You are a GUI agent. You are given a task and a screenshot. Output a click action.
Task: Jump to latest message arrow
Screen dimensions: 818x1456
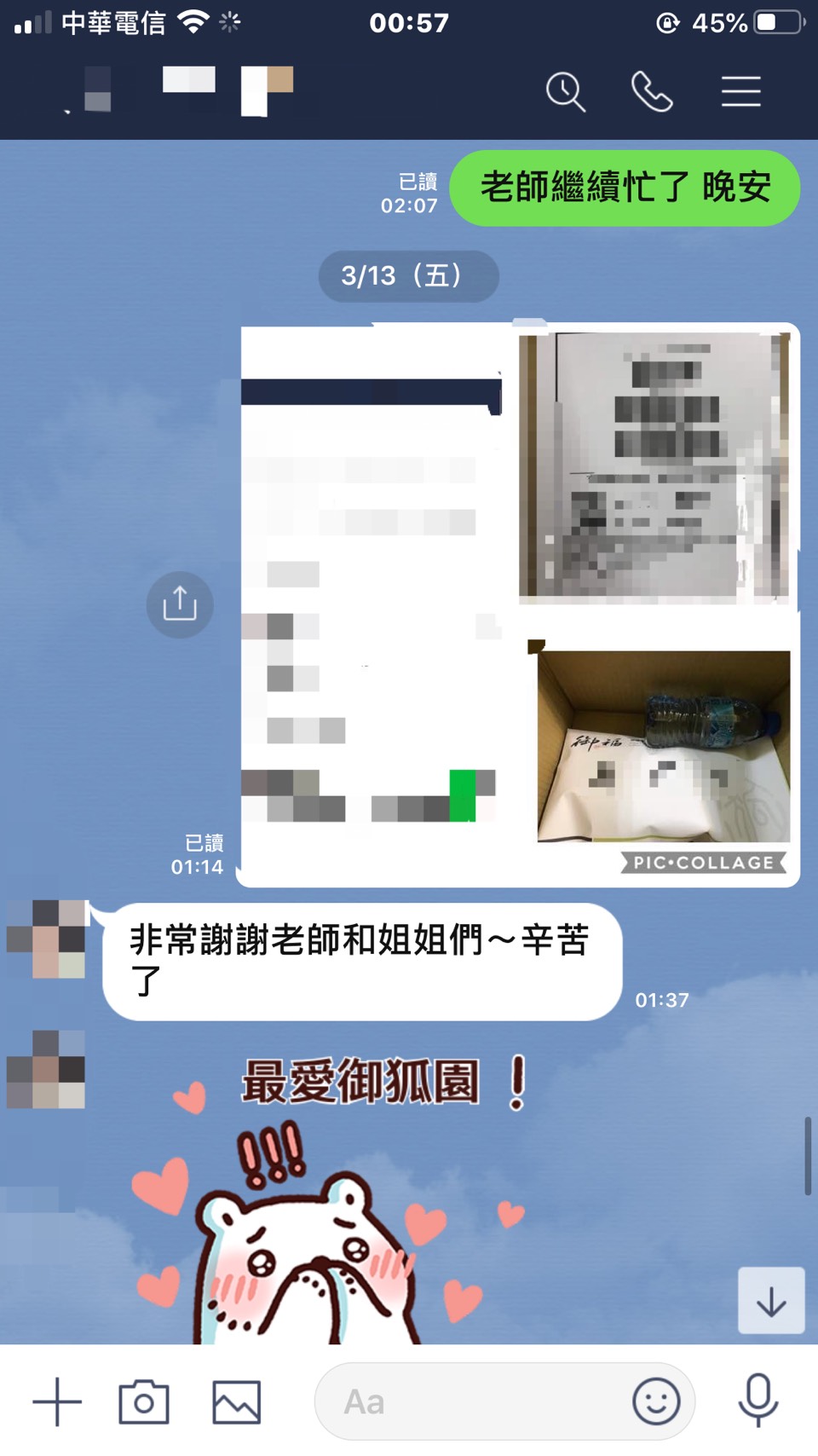[771, 1301]
